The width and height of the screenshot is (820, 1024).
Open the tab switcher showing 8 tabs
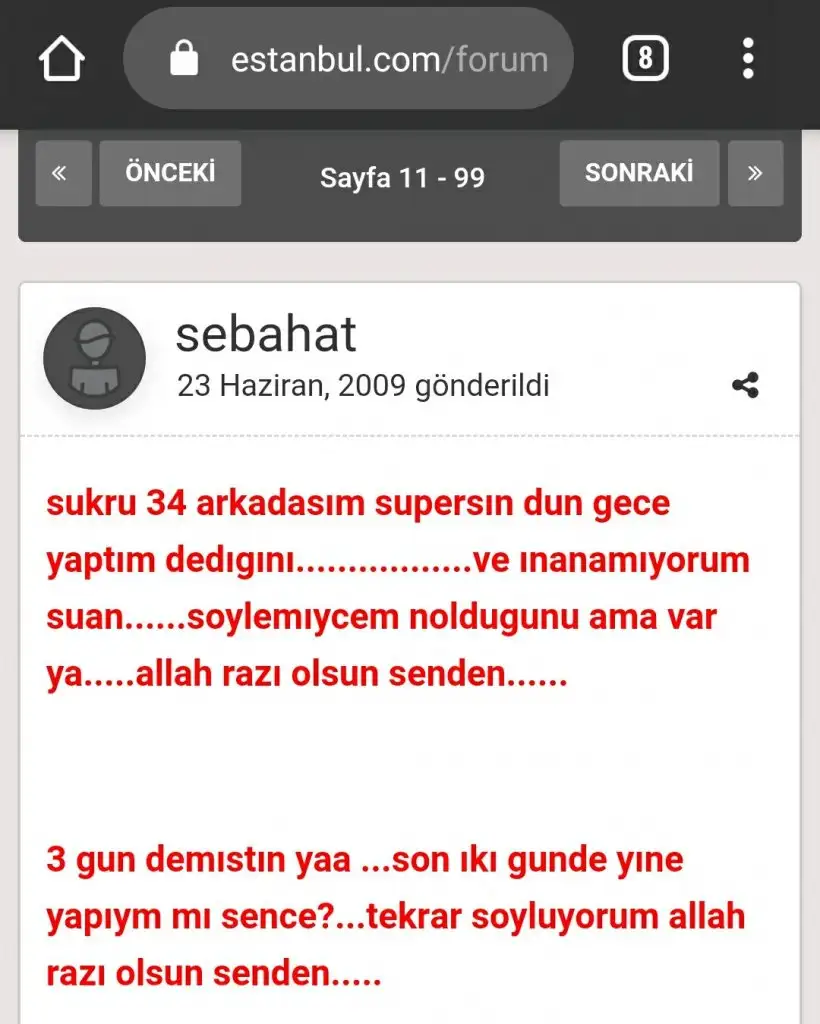(x=645, y=60)
